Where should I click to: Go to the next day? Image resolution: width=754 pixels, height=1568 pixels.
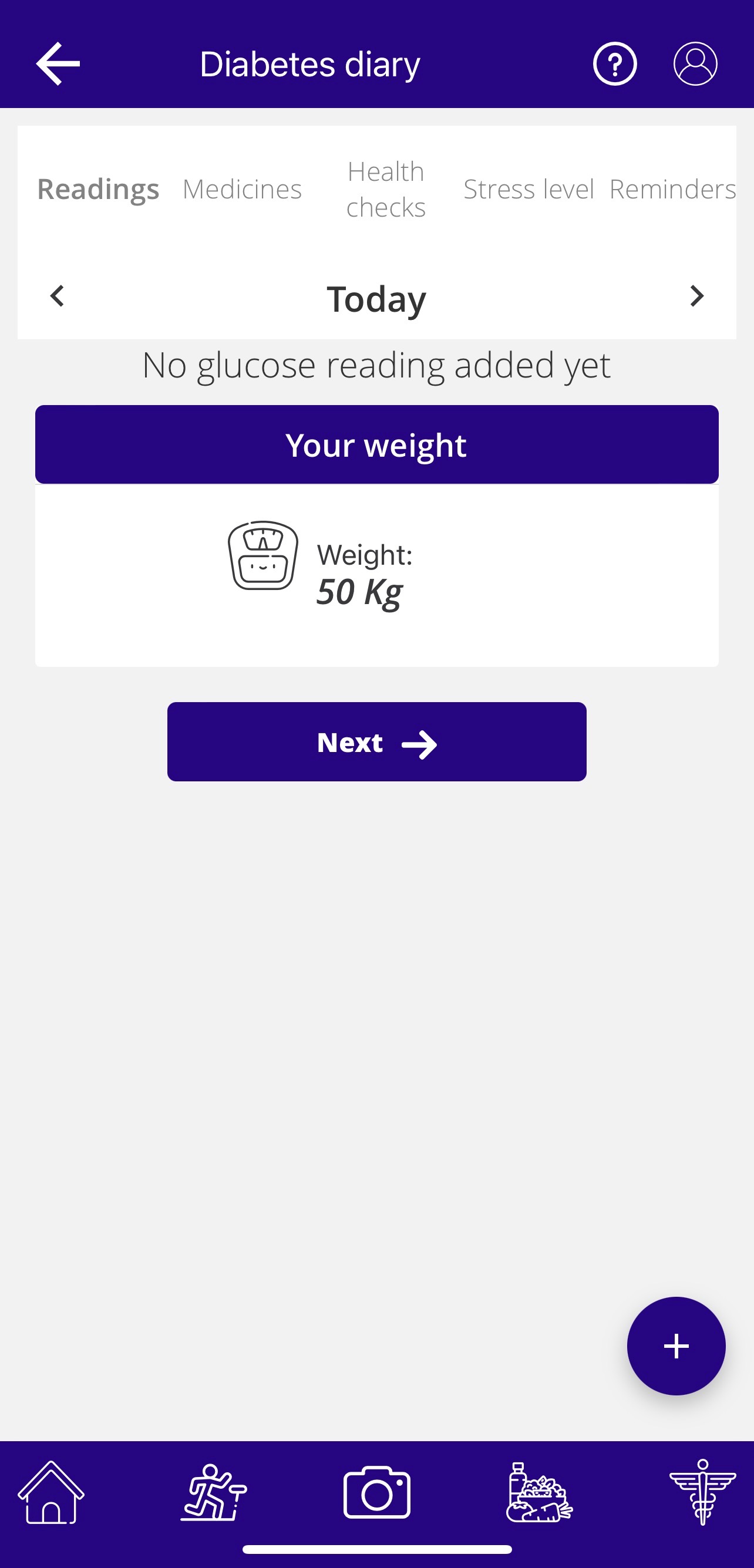click(x=696, y=296)
